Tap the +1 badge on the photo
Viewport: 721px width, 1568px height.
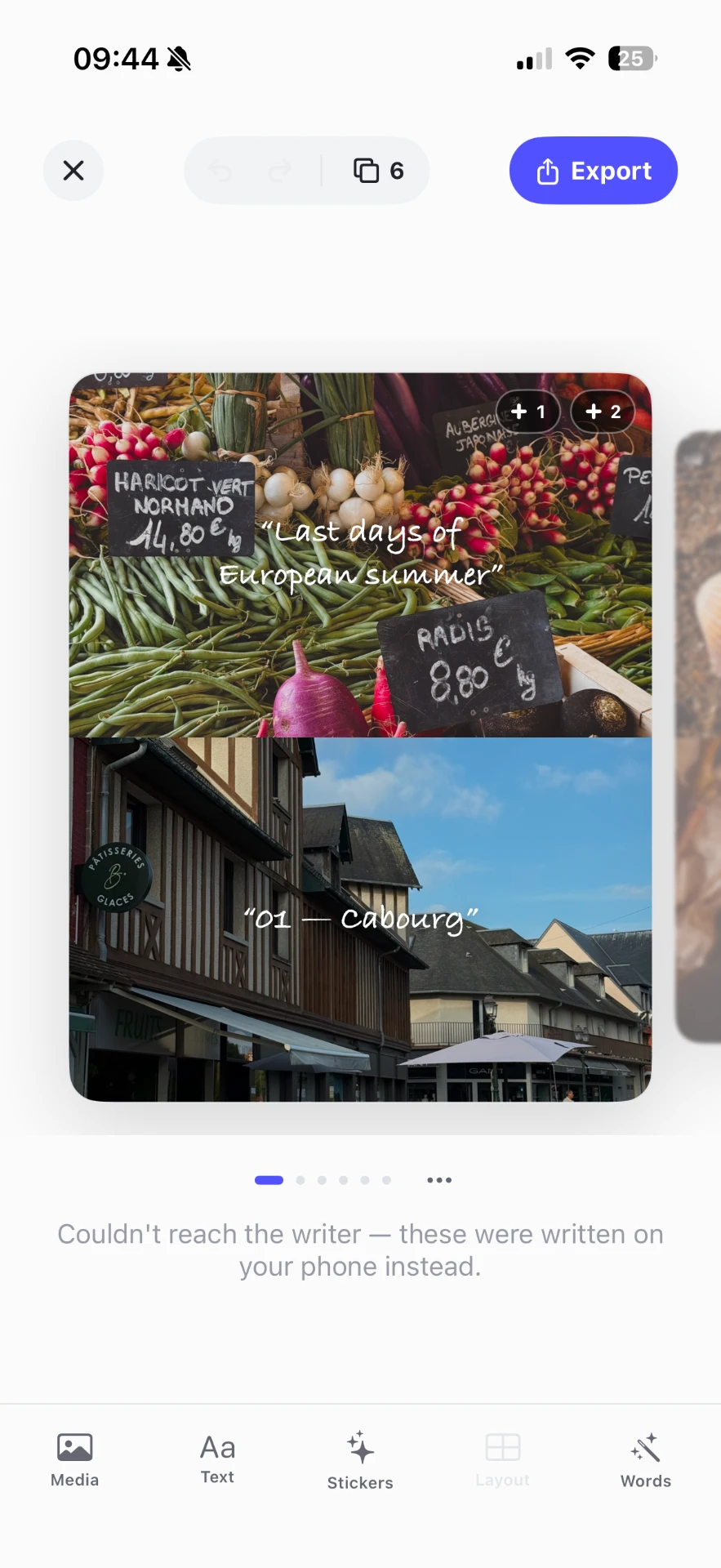(528, 412)
